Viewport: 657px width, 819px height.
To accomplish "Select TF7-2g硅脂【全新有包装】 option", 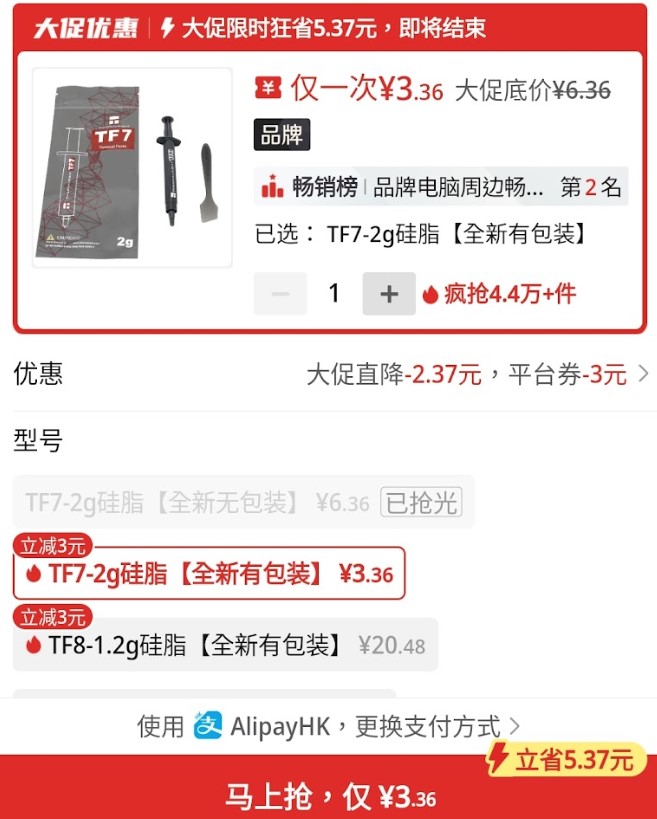I will point(209,574).
